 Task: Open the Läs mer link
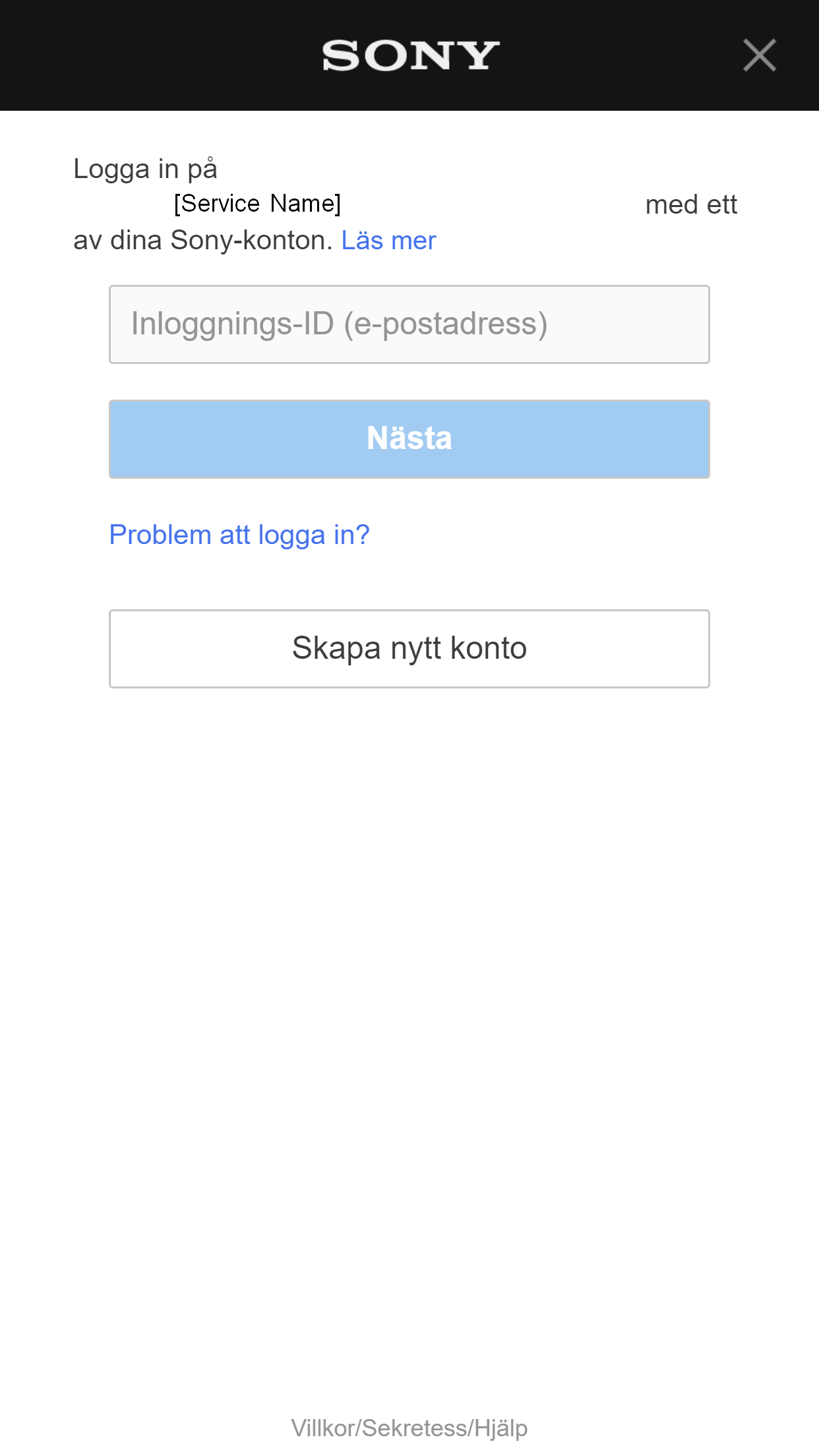[388, 241]
